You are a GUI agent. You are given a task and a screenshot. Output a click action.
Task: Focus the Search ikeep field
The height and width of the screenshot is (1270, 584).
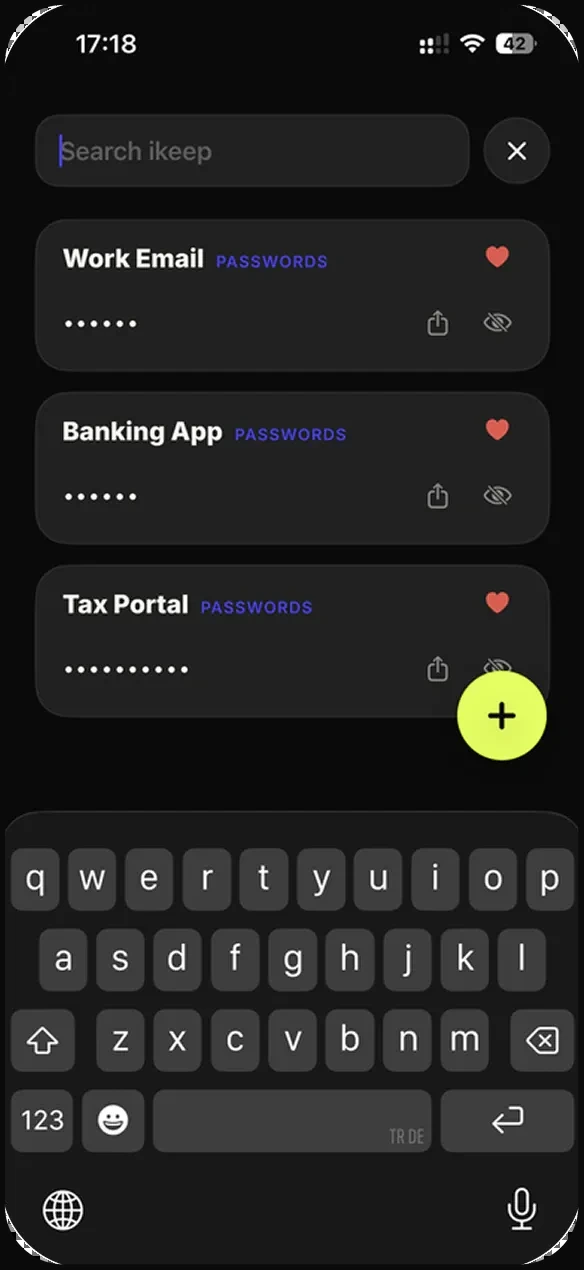click(x=252, y=151)
